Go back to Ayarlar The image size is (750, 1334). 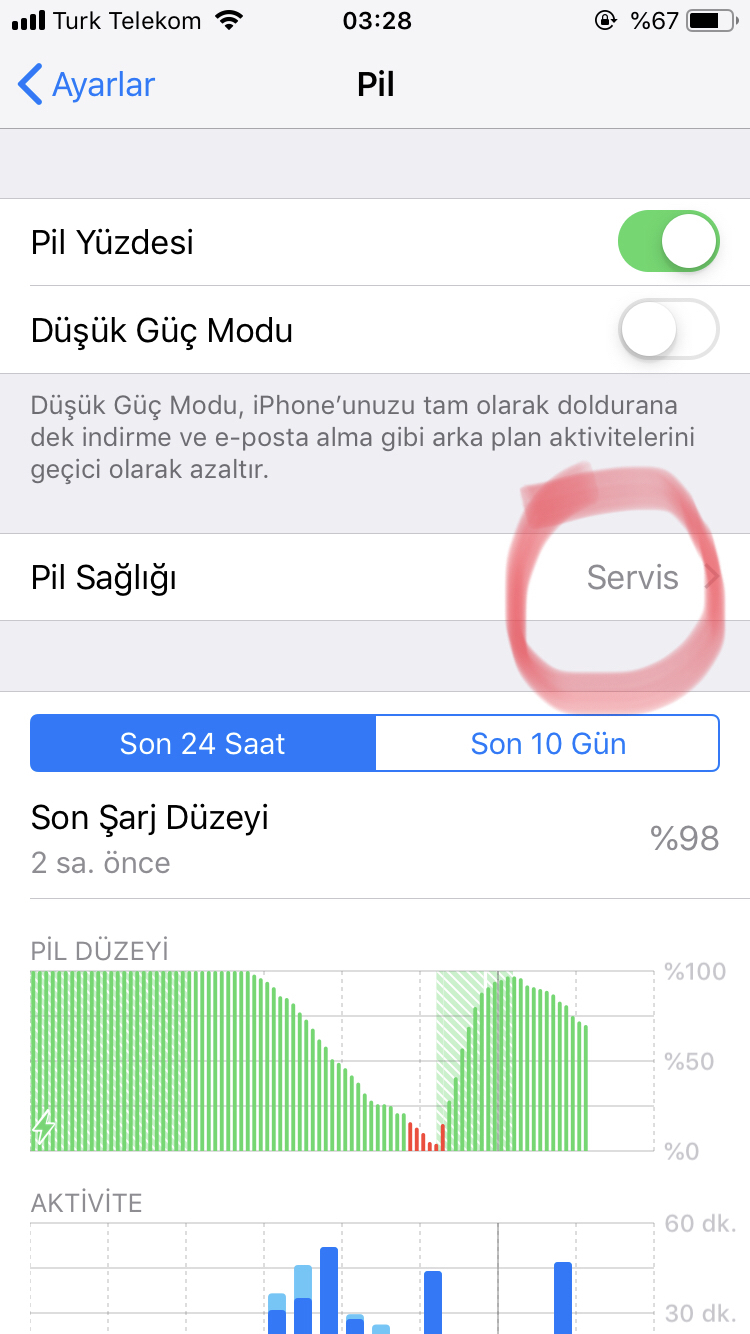87,85
